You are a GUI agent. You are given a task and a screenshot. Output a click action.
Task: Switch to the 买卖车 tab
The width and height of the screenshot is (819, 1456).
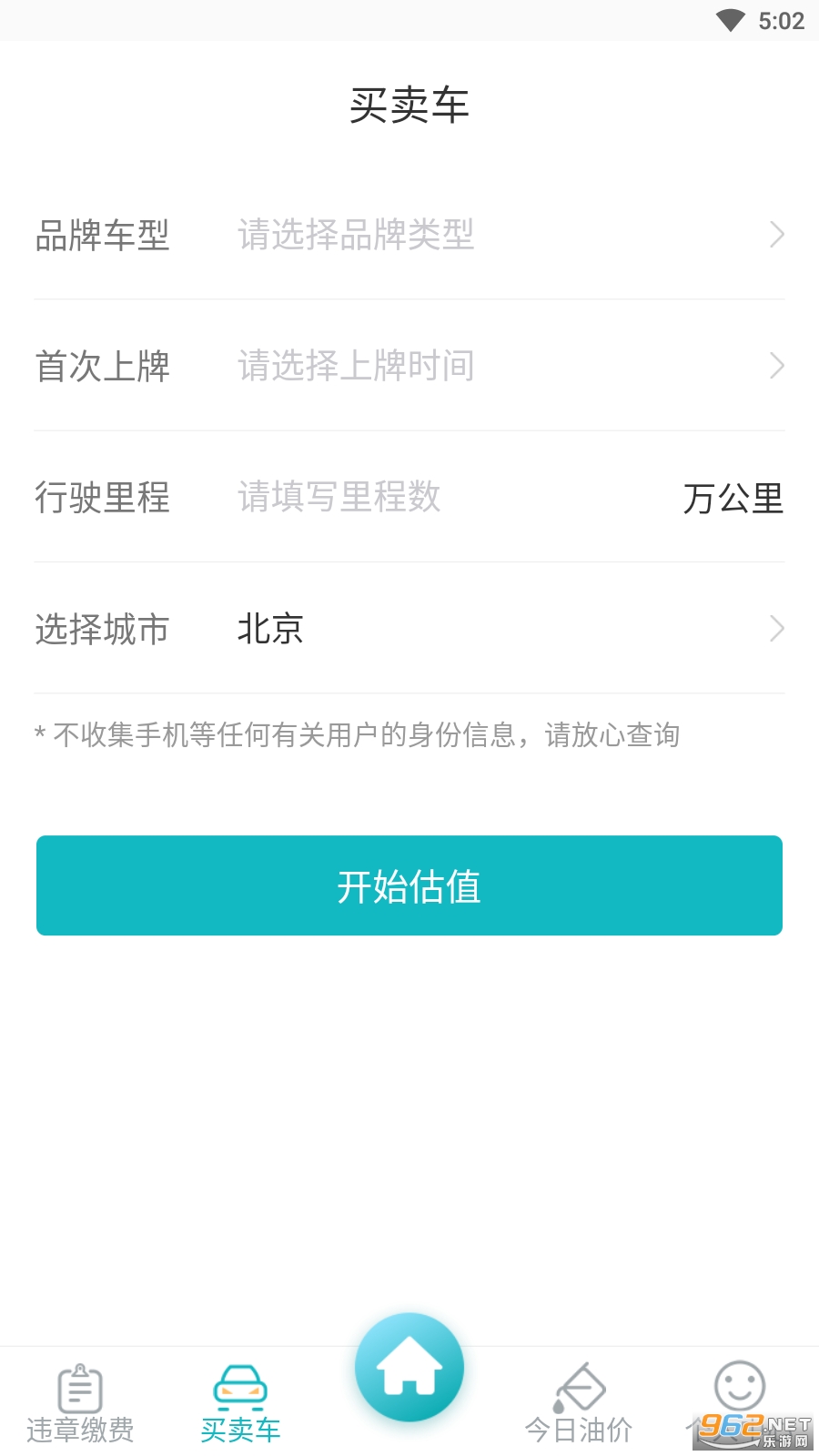pyautogui.click(x=240, y=1403)
